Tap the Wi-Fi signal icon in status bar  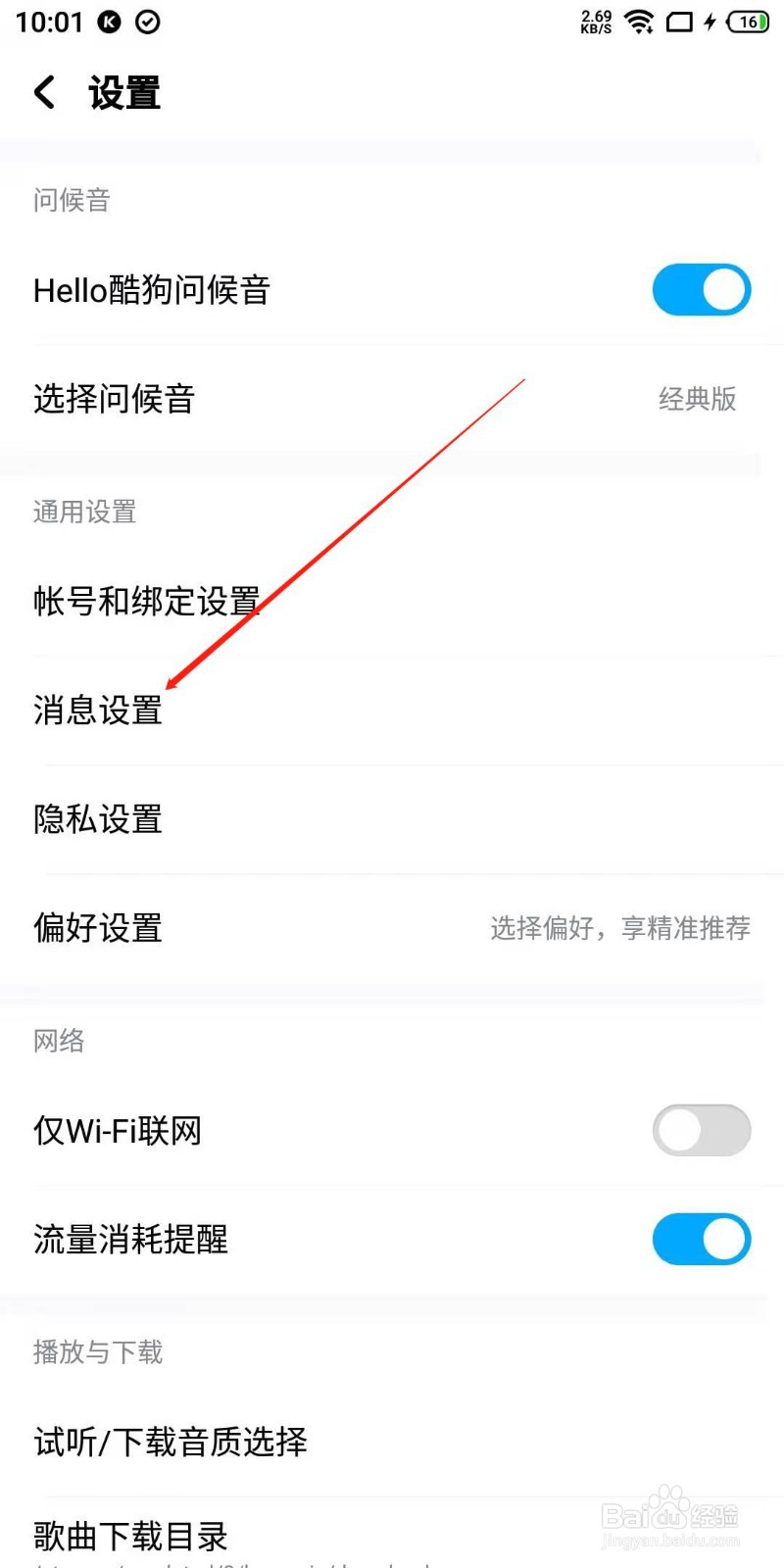pyautogui.click(x=640, y=22)
